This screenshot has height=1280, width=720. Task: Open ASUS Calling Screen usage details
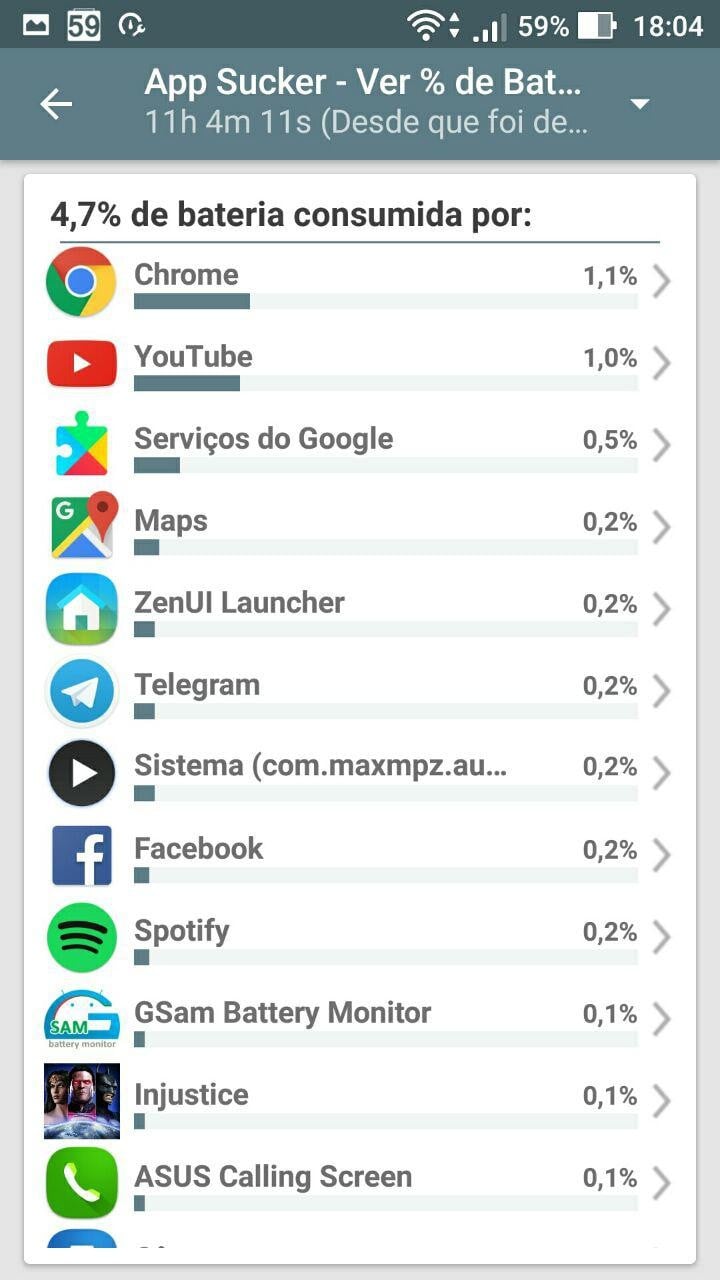tap(360, 1184)
